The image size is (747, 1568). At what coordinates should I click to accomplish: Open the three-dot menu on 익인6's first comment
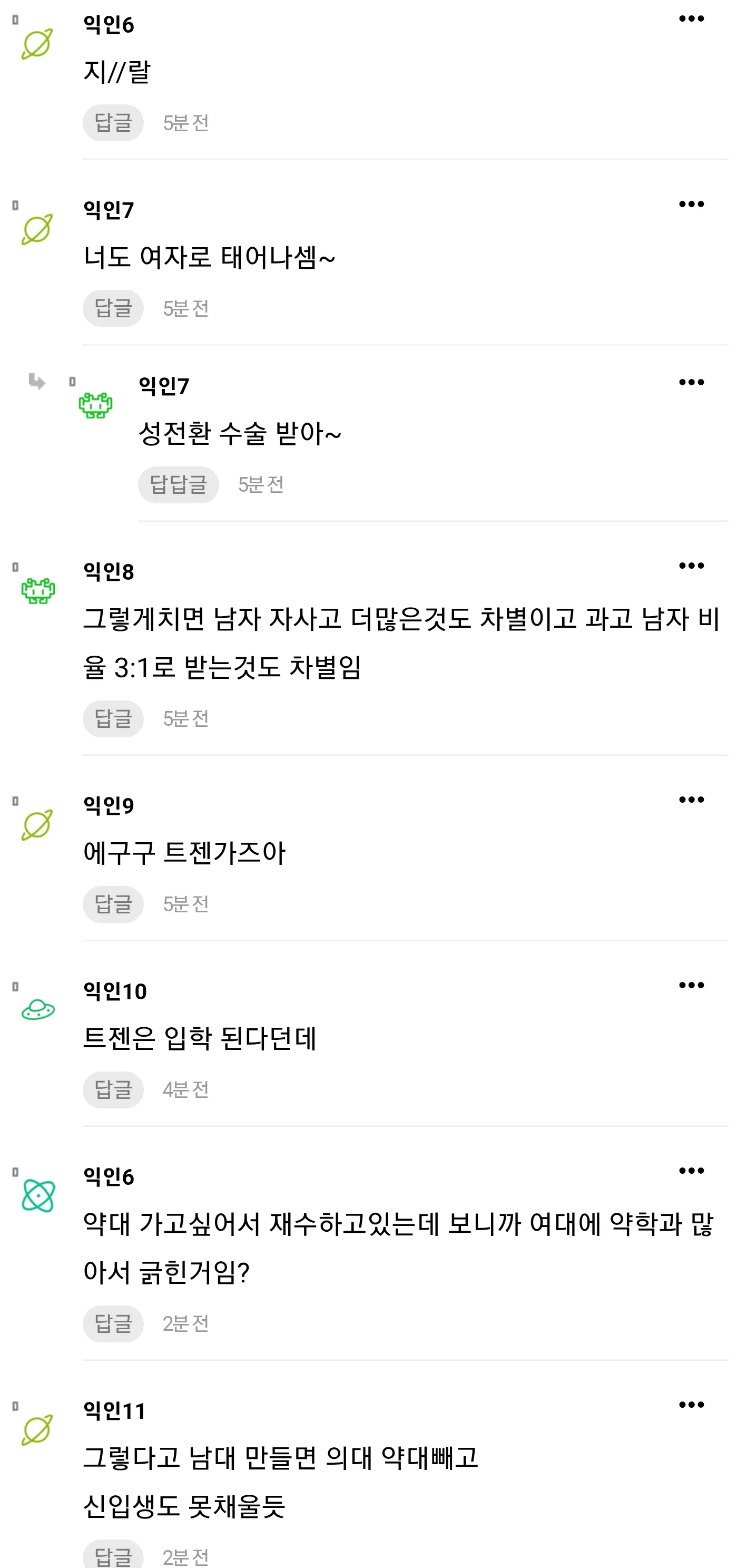tap(692, 18)
